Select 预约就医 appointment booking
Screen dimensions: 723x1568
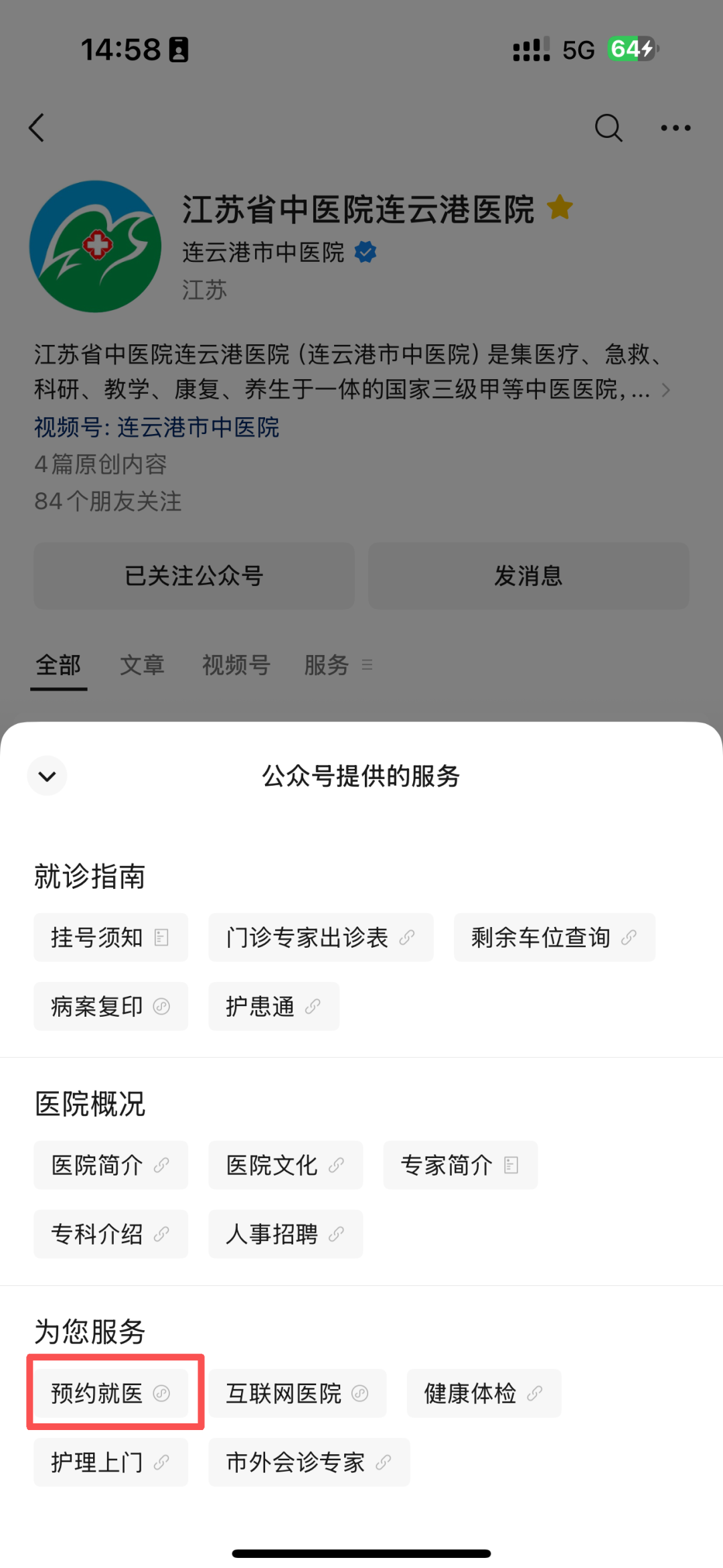[110, 1393]
